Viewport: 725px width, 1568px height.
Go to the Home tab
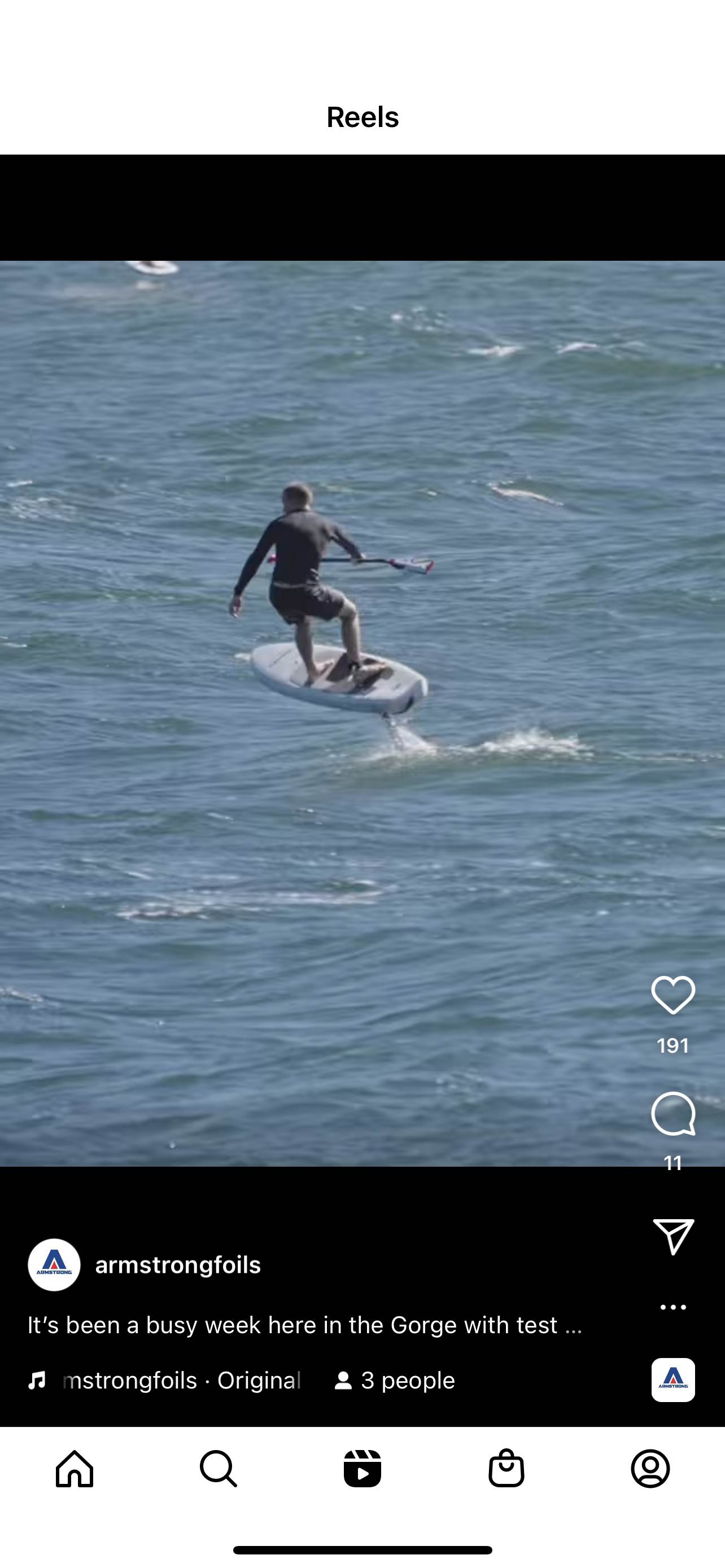pos(75,1468)
